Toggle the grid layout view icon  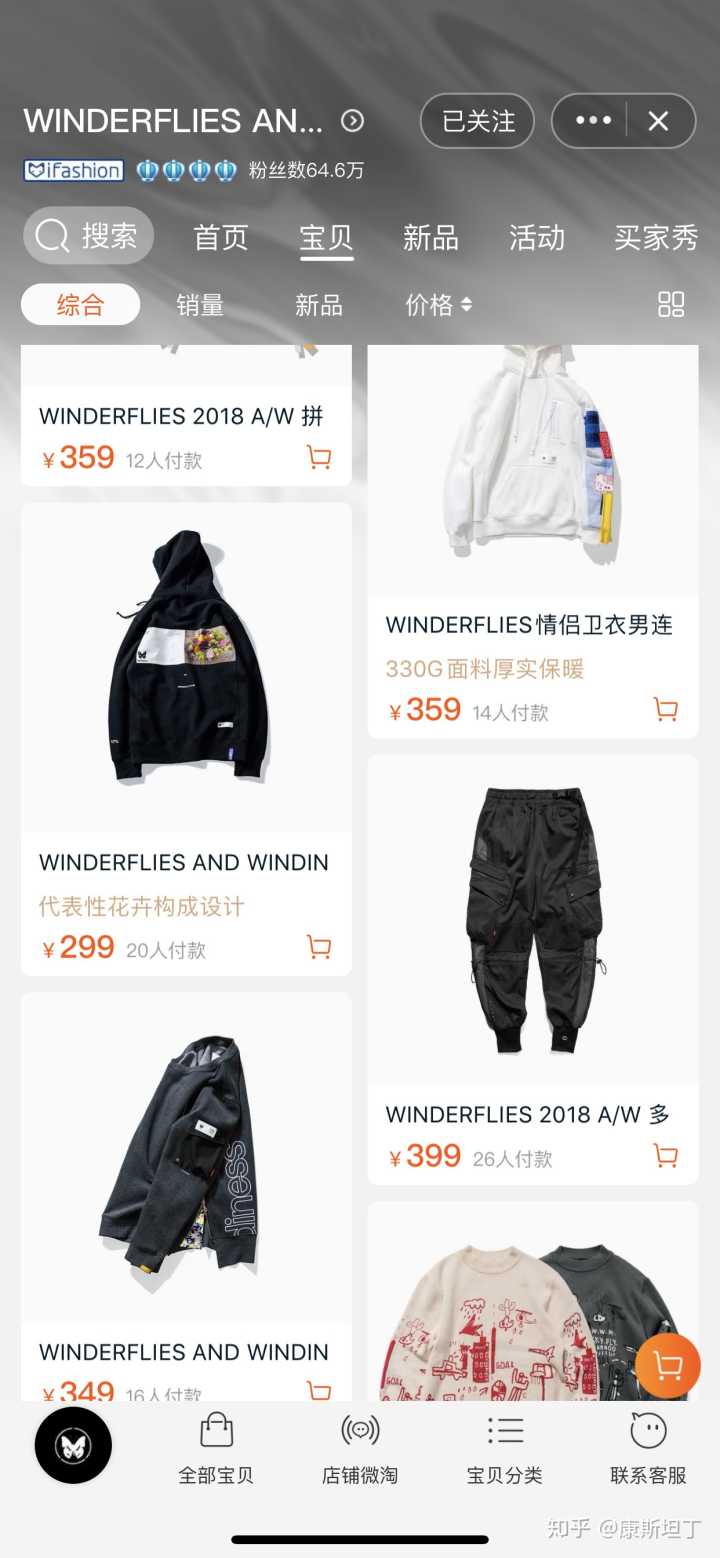point(671,305)
